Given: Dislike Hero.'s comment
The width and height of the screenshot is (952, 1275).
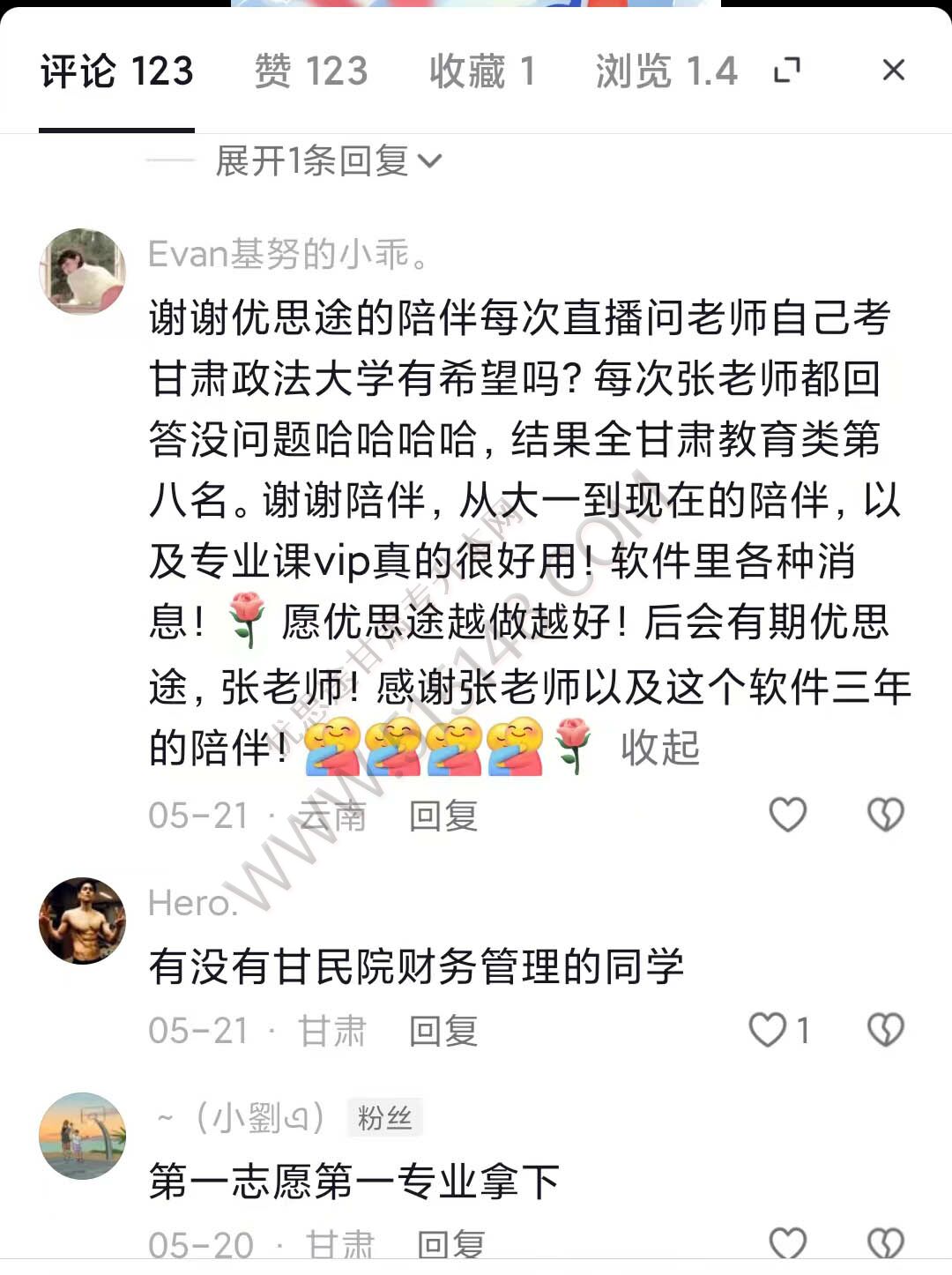Looking at the screenshot, I should coord(885,1030).
